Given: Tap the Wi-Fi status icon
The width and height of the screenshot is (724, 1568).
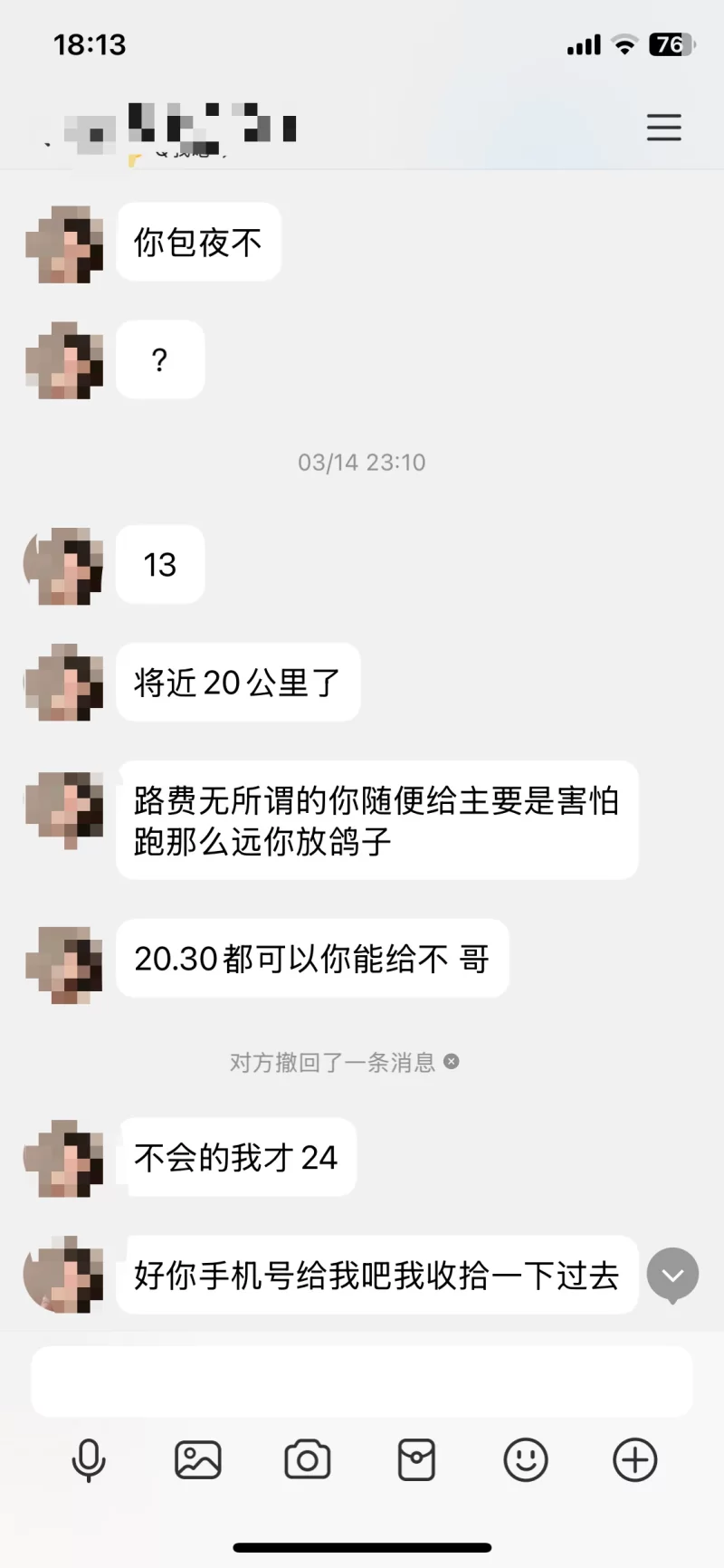Looking at the screenshot, I should click(623, 43).
